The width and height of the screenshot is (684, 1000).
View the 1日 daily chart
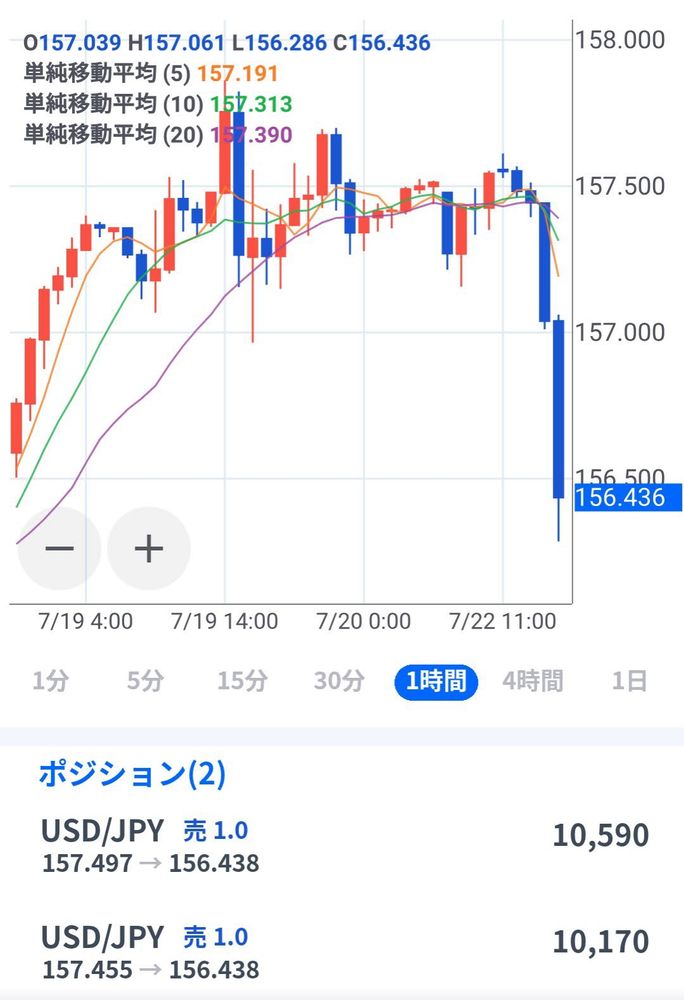click(629, 682)
